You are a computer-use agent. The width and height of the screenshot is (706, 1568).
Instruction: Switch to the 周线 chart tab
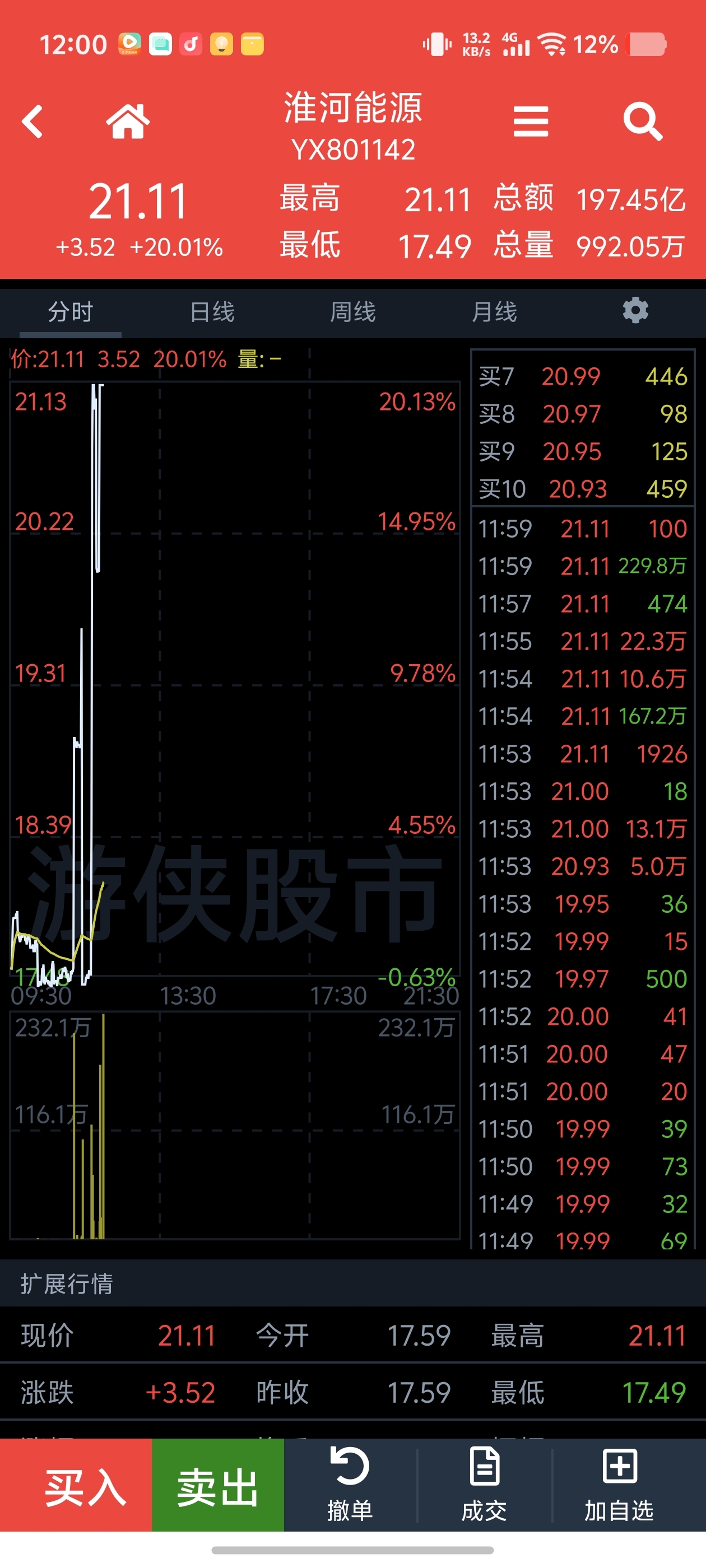click(352, 312)
